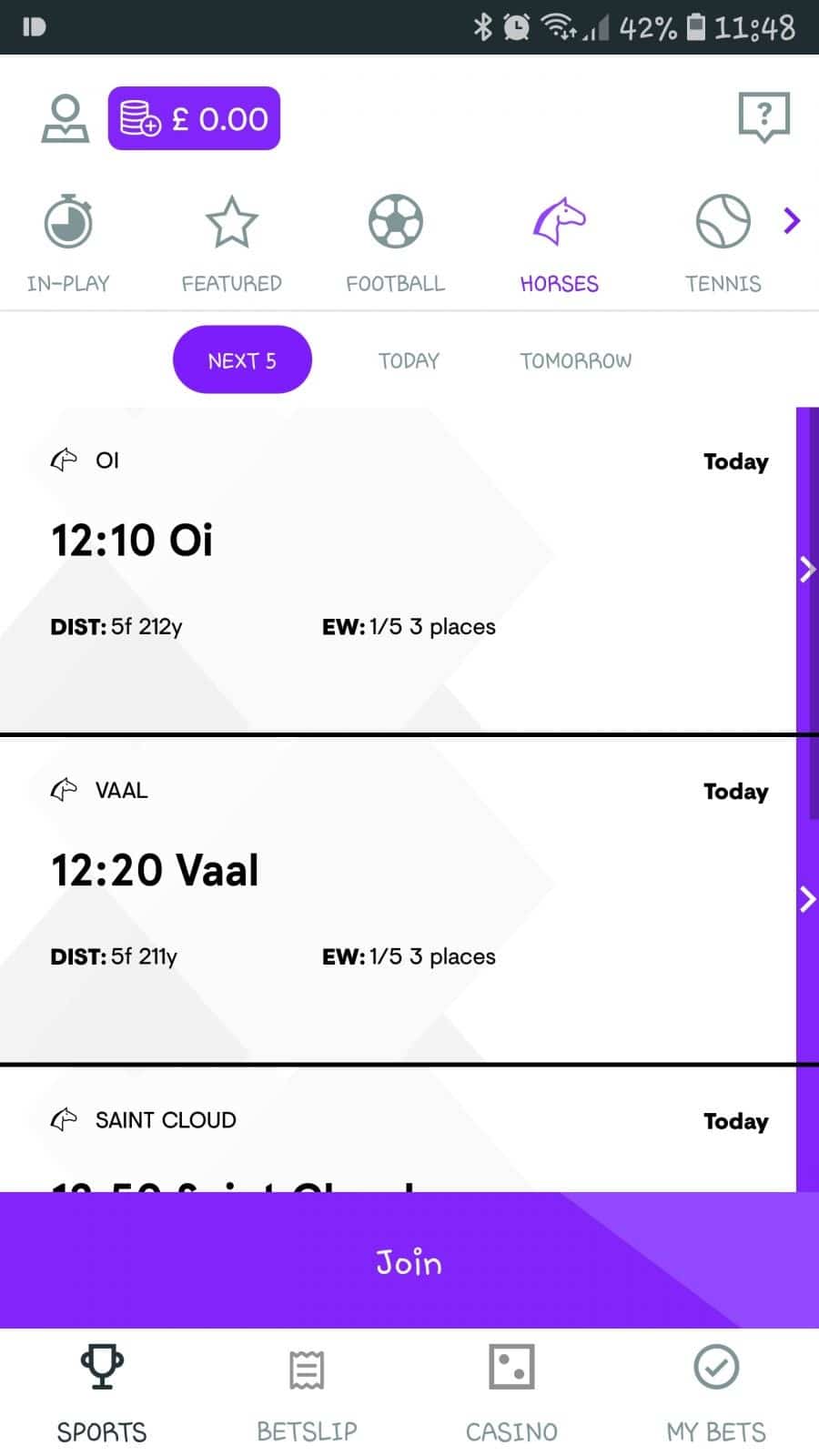Open the Betslip tab

[x=307, y=1393]
